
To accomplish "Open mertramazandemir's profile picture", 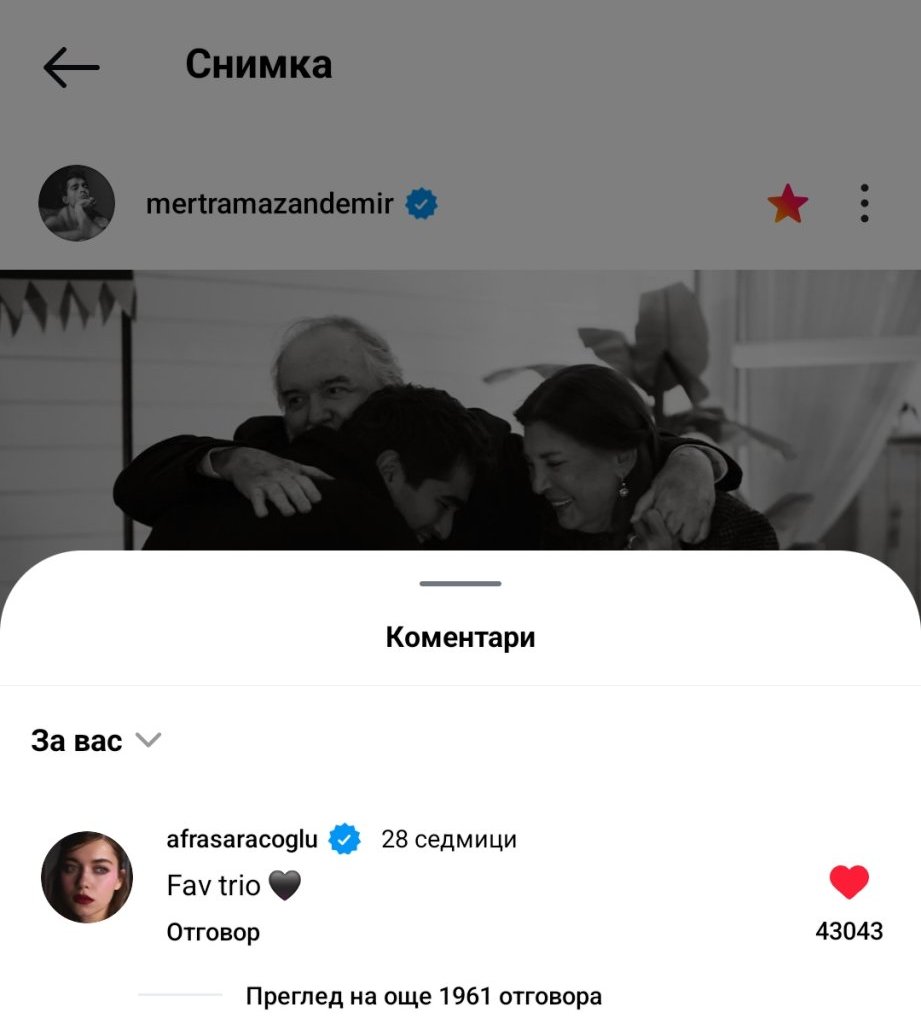I will 77,204.
